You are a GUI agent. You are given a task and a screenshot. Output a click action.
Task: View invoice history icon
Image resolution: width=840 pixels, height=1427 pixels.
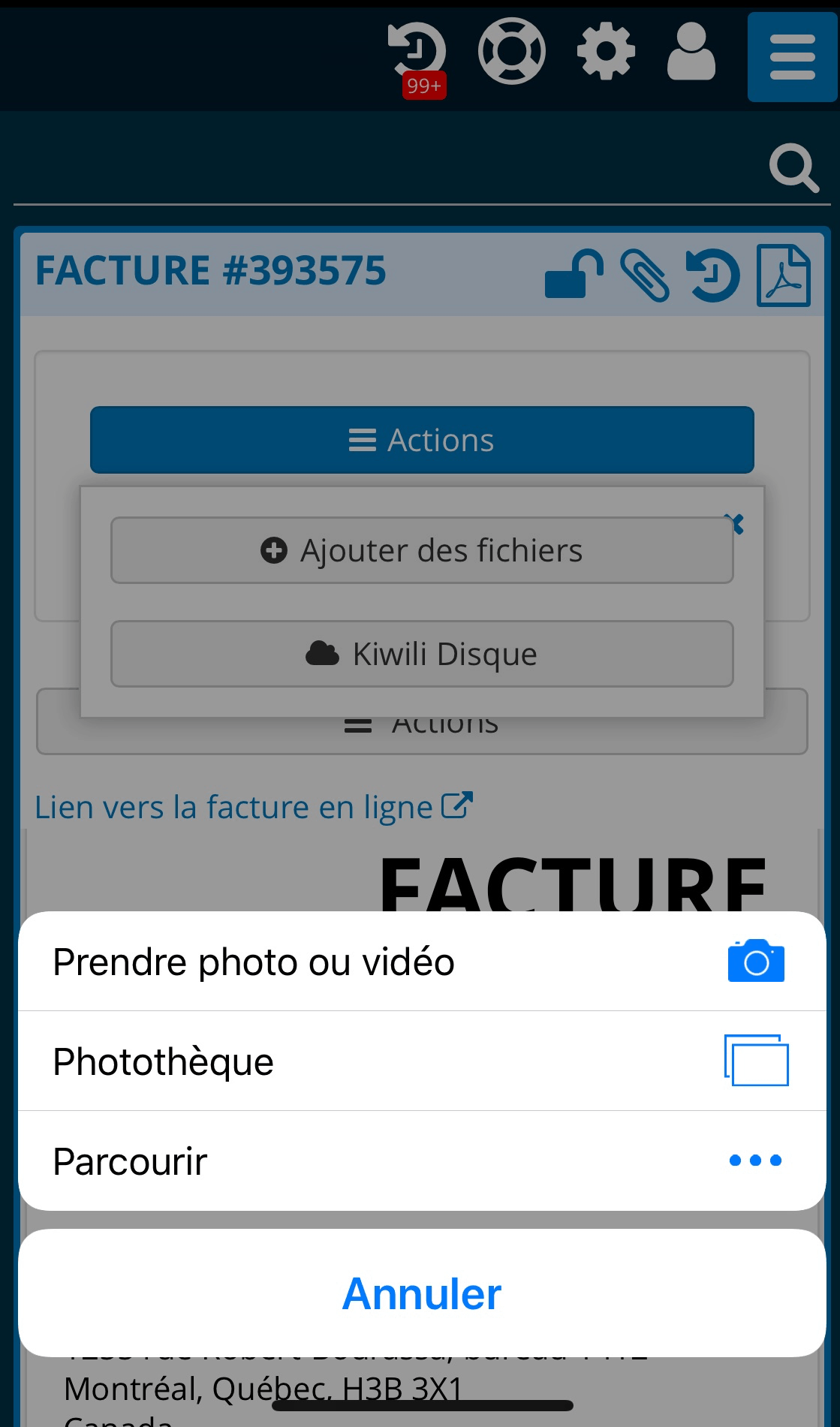(x=712, y=275)
